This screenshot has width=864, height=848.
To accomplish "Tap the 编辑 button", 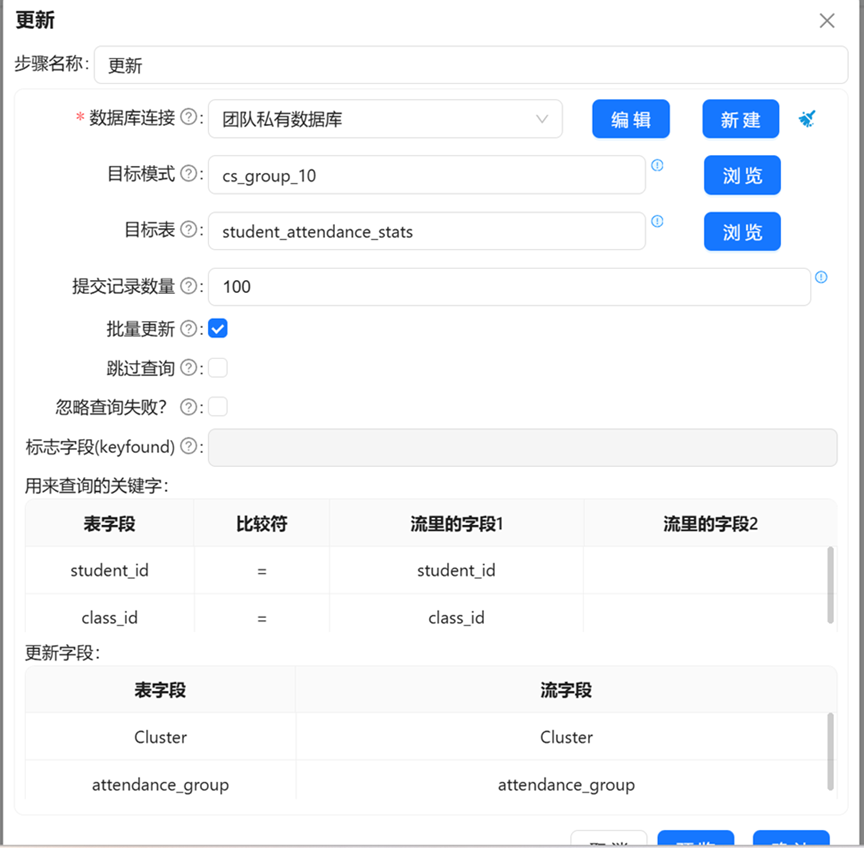I will (630, 119).
